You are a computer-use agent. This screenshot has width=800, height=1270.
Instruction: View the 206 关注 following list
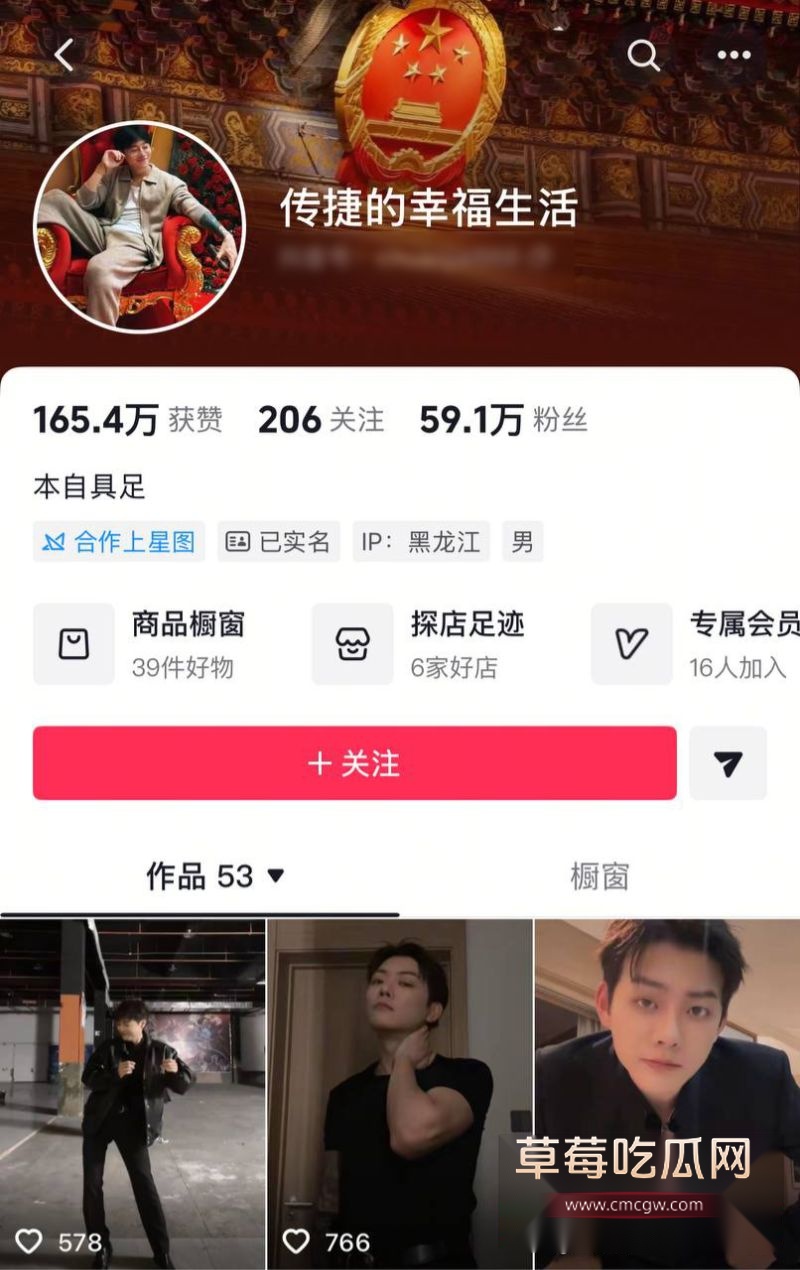(320, 419)
